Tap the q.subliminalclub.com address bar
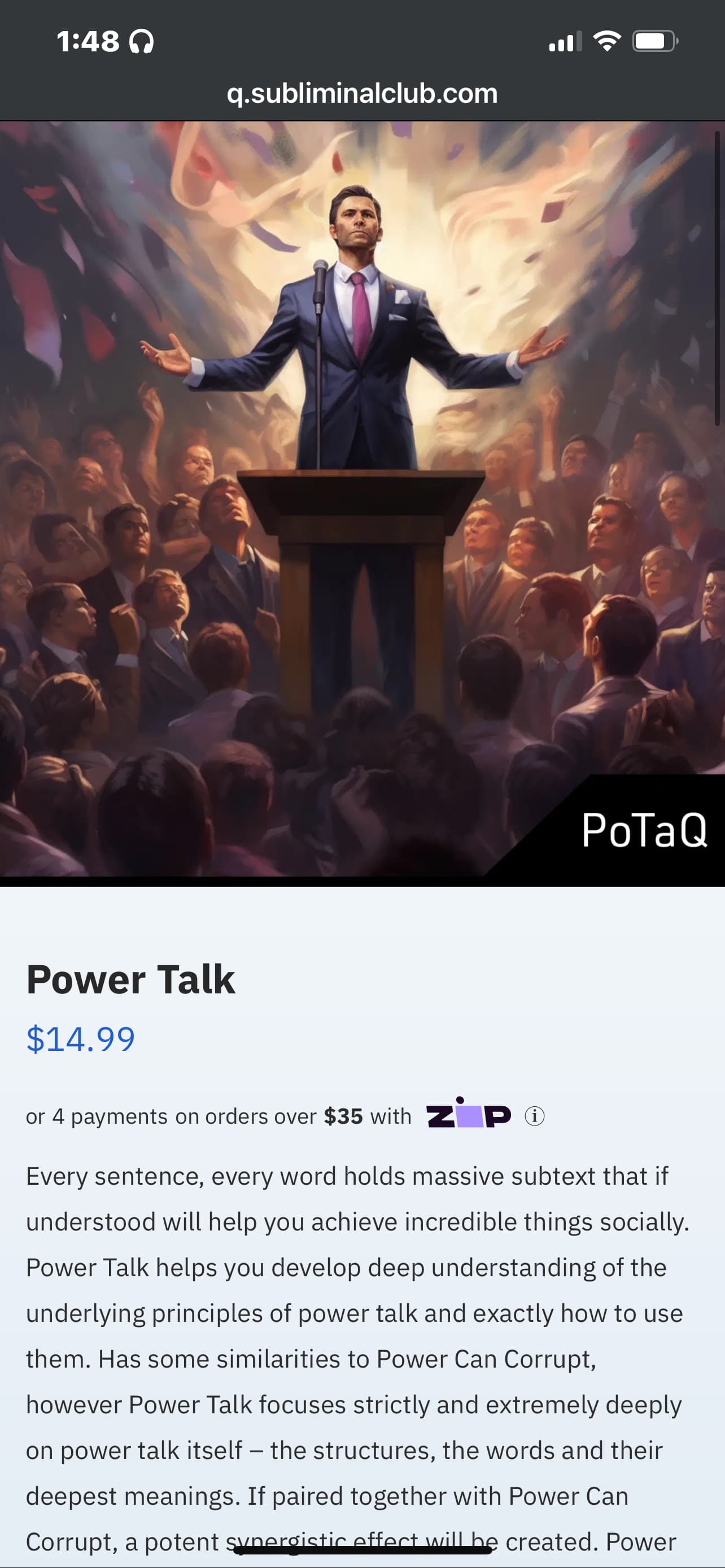 pyautogui.click(x=362, y=94)
